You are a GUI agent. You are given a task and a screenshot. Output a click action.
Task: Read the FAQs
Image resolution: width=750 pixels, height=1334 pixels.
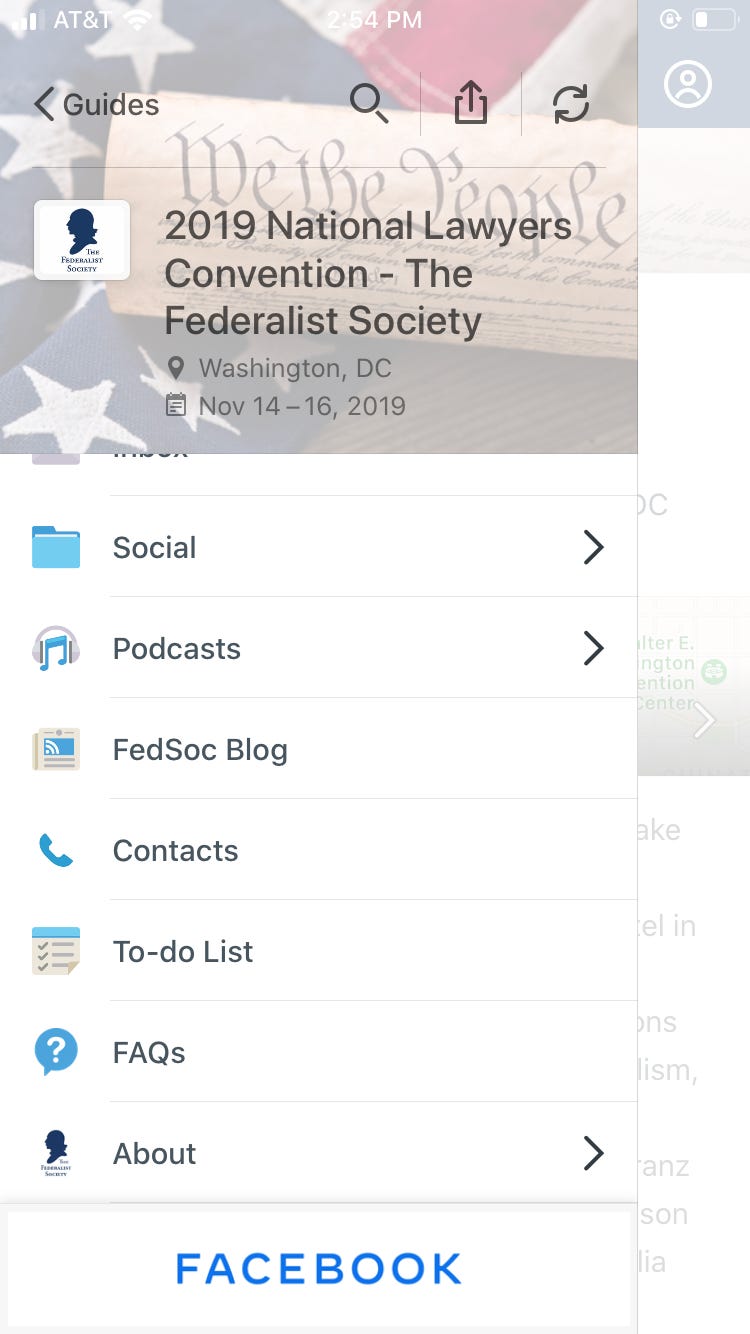point(318,1052)
